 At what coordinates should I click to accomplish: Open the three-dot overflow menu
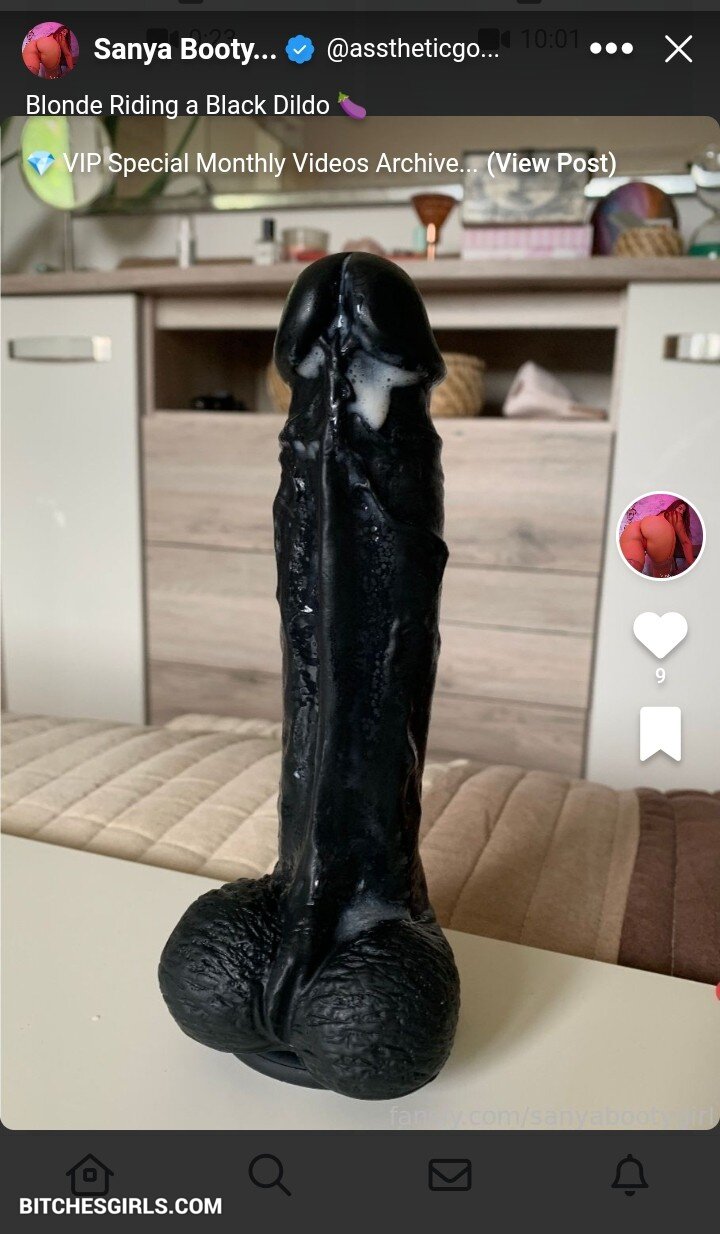pos(611,49)
